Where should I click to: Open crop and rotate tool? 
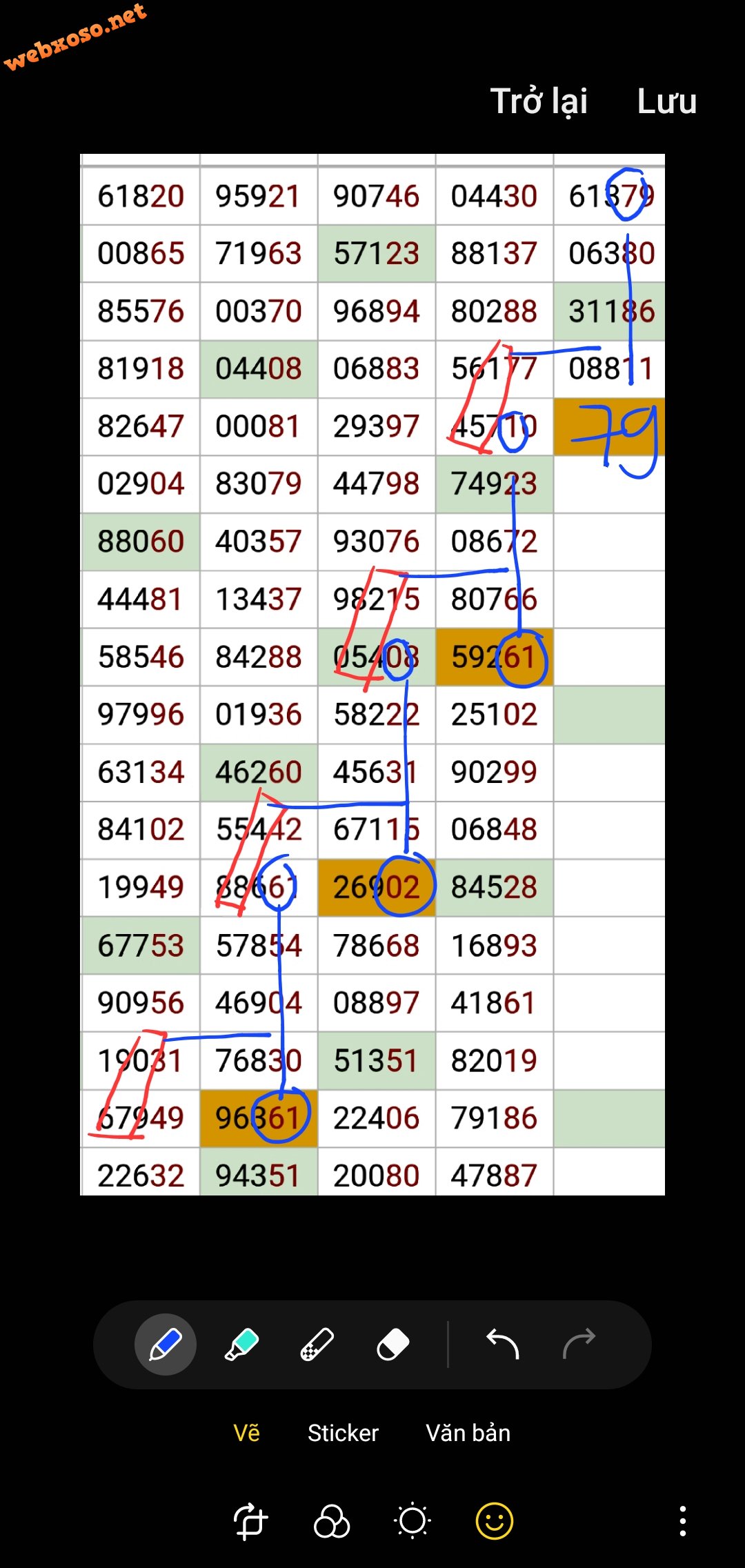click(250, 1521)
